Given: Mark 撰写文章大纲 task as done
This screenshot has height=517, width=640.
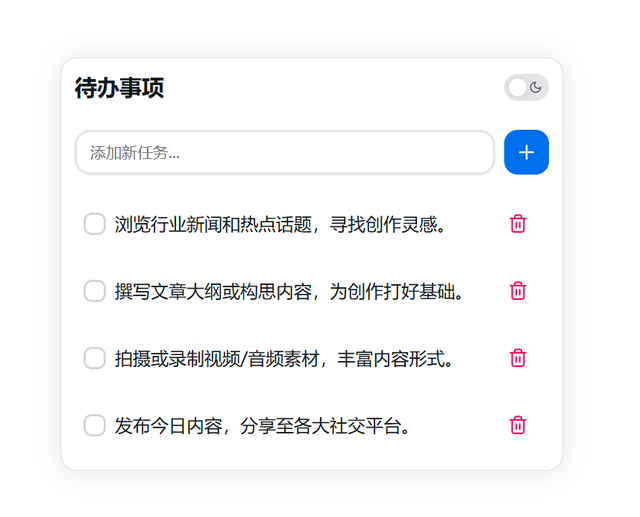Looking at the screenshot, I should point(95,291).
